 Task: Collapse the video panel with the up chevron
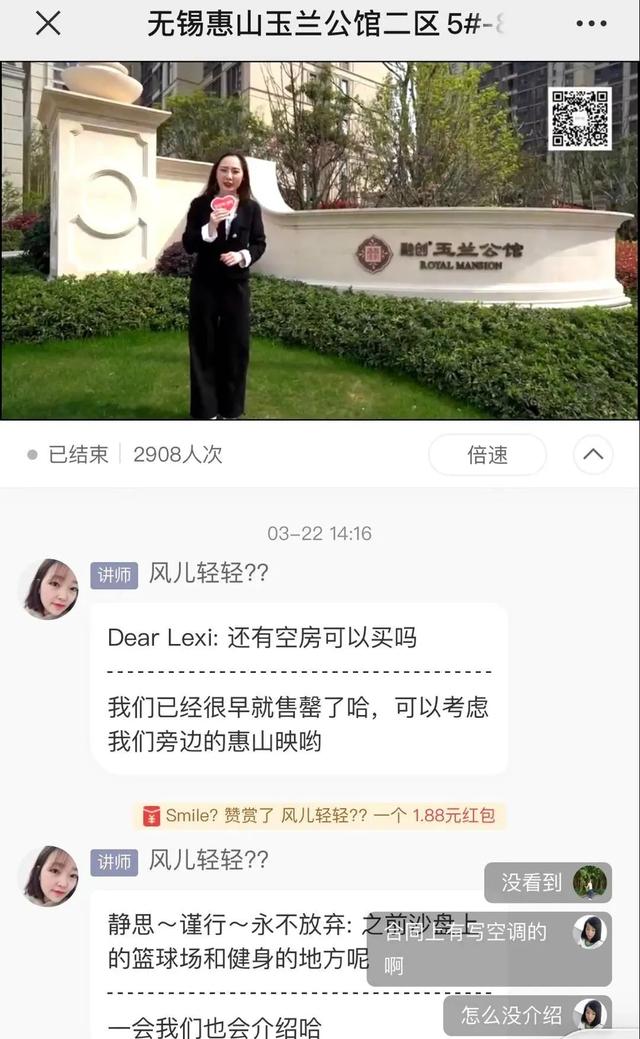click(593, 455)
